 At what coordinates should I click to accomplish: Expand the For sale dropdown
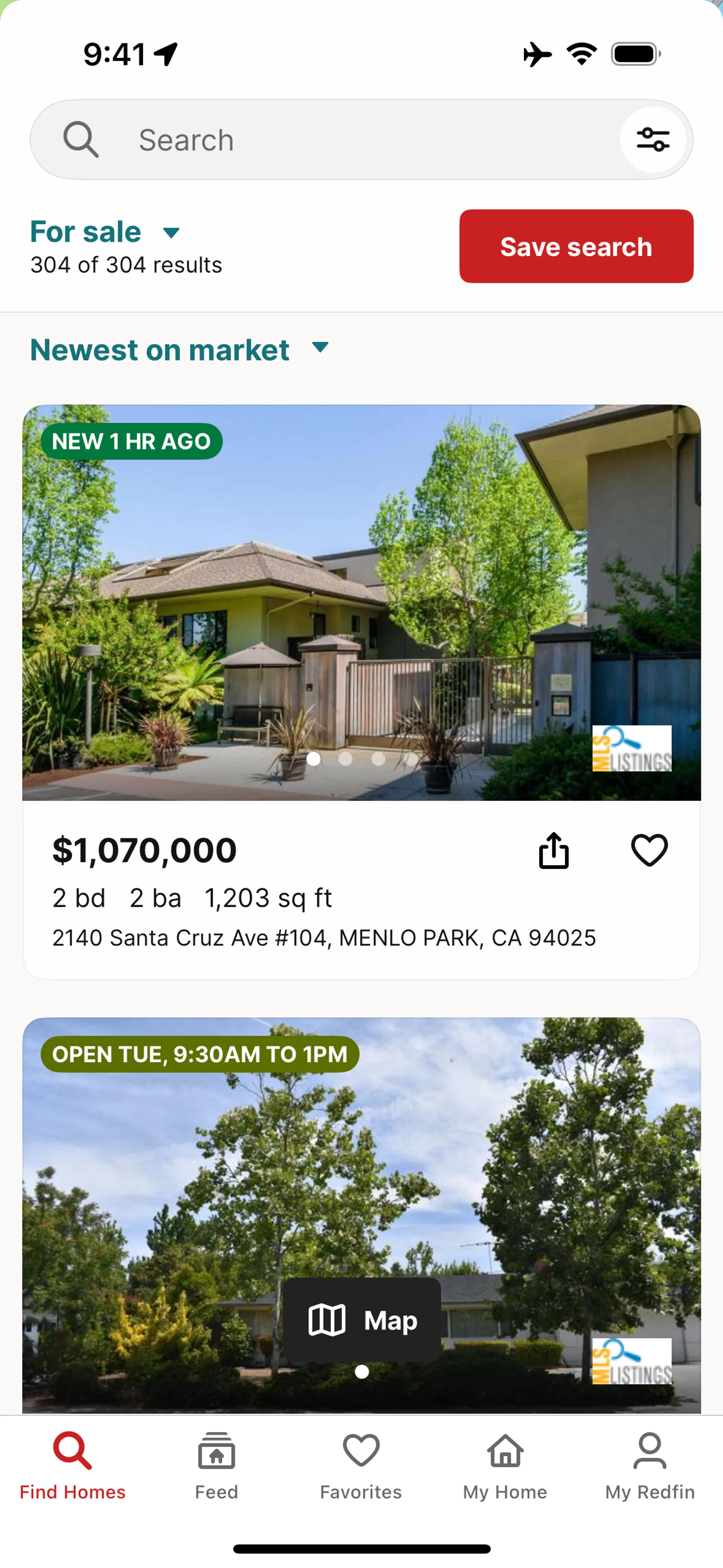107,232
